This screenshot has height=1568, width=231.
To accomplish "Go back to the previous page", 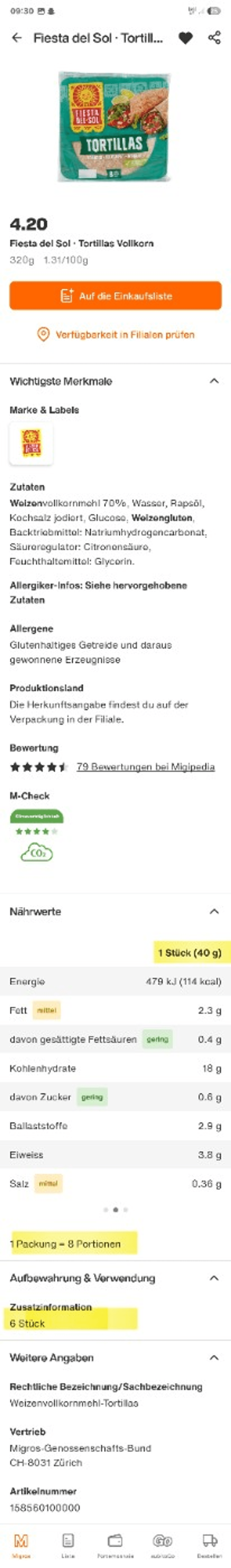I will (x=16, y=38).
